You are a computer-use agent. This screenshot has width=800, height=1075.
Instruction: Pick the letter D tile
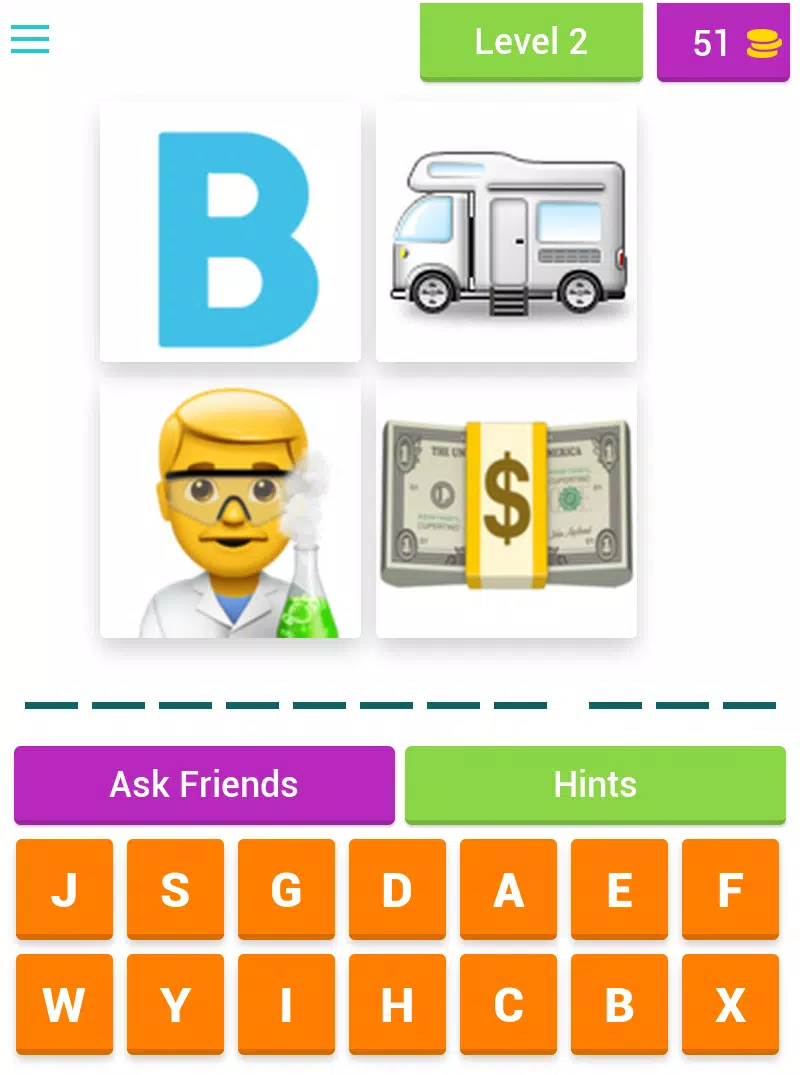click(397, 889)
